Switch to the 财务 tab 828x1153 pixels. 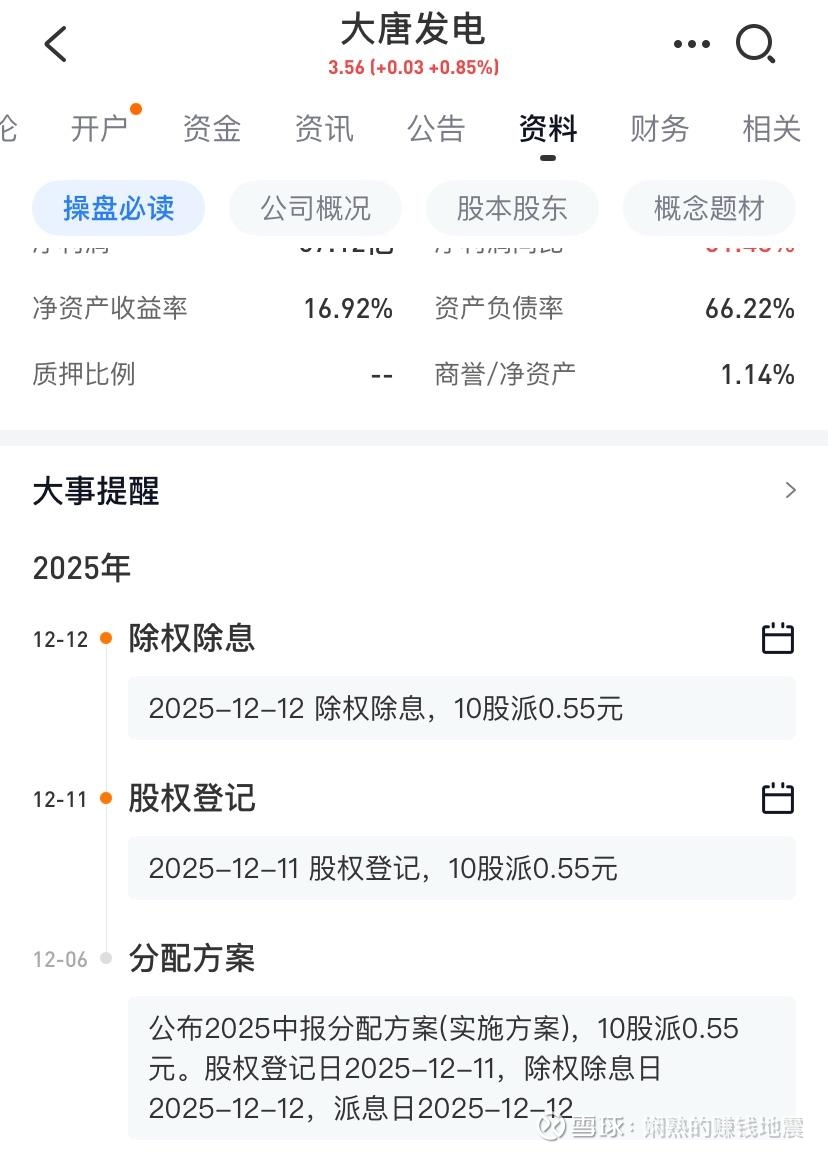659,128
